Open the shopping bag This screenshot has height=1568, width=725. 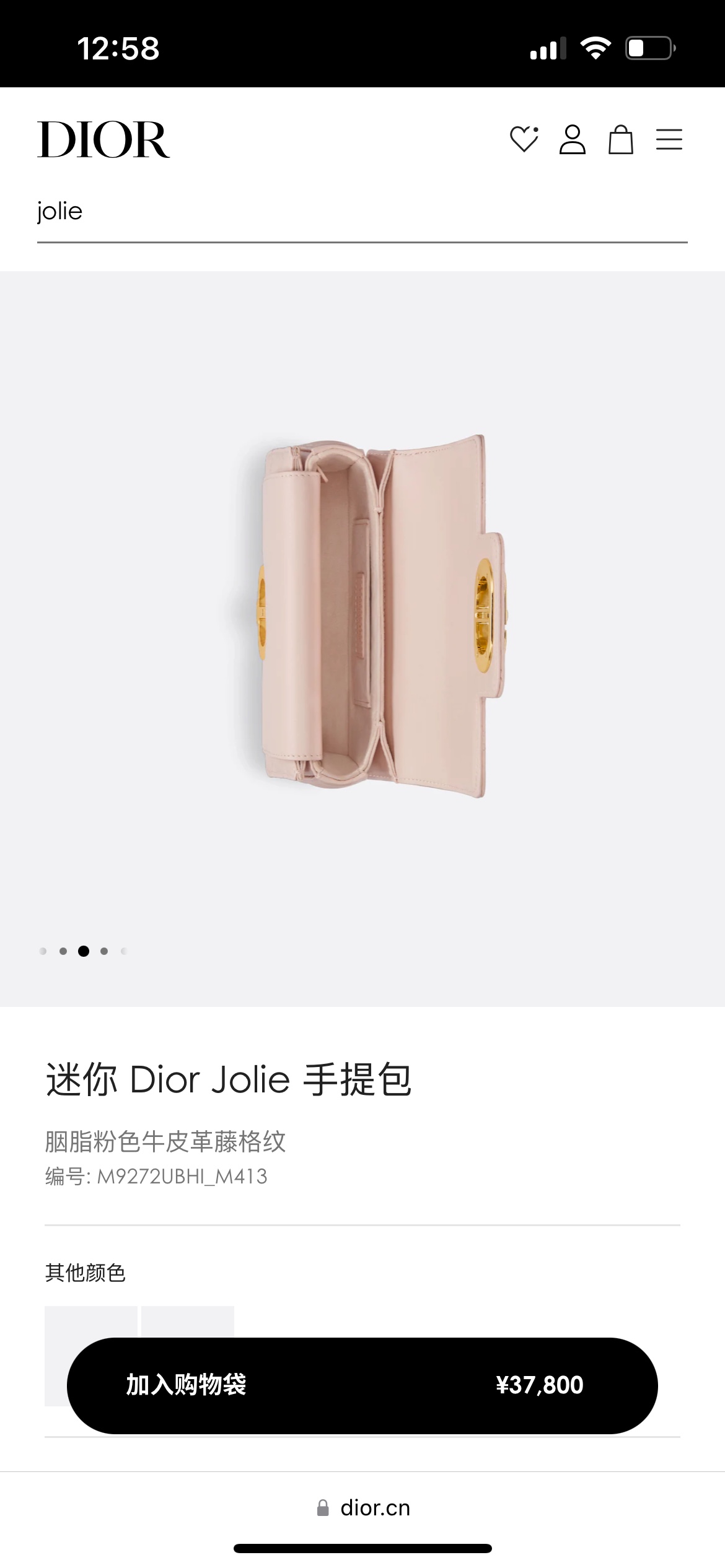click(620, 139)
